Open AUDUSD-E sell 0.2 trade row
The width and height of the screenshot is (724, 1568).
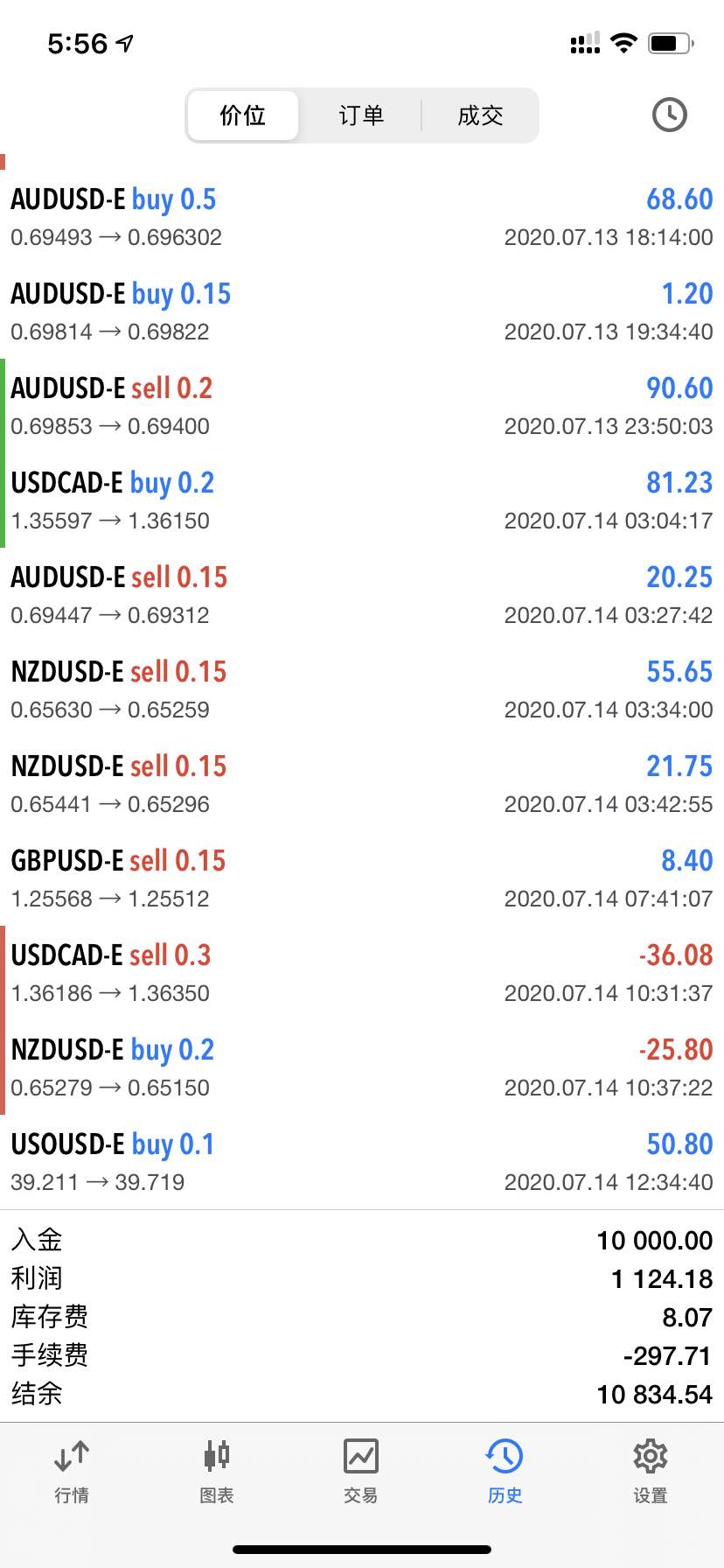click(x=362, y=406)
